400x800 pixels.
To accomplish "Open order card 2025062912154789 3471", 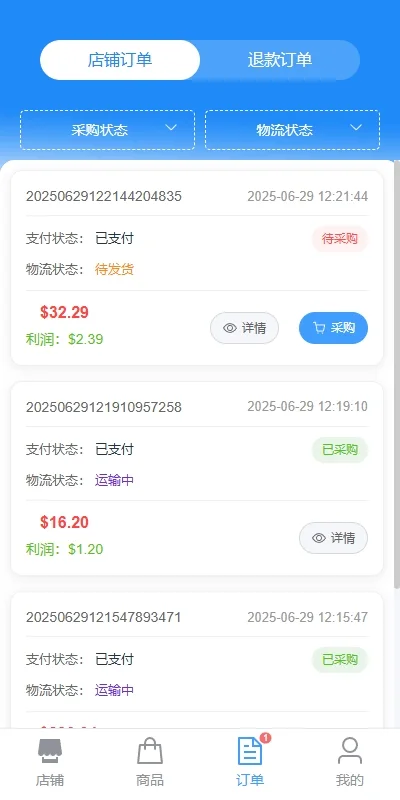I will (197, 660).
